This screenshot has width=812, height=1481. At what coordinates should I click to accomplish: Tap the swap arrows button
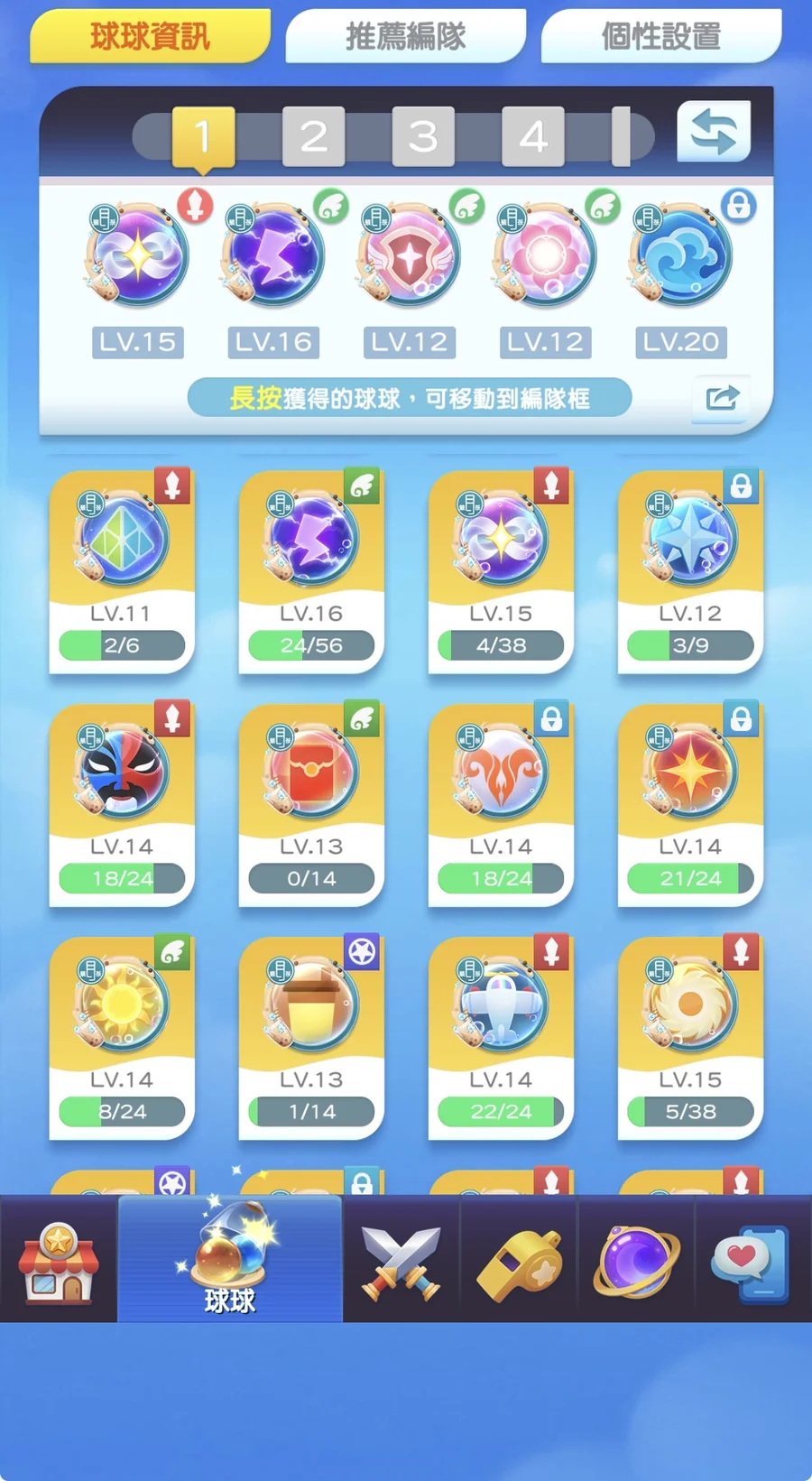pos(714,132)
